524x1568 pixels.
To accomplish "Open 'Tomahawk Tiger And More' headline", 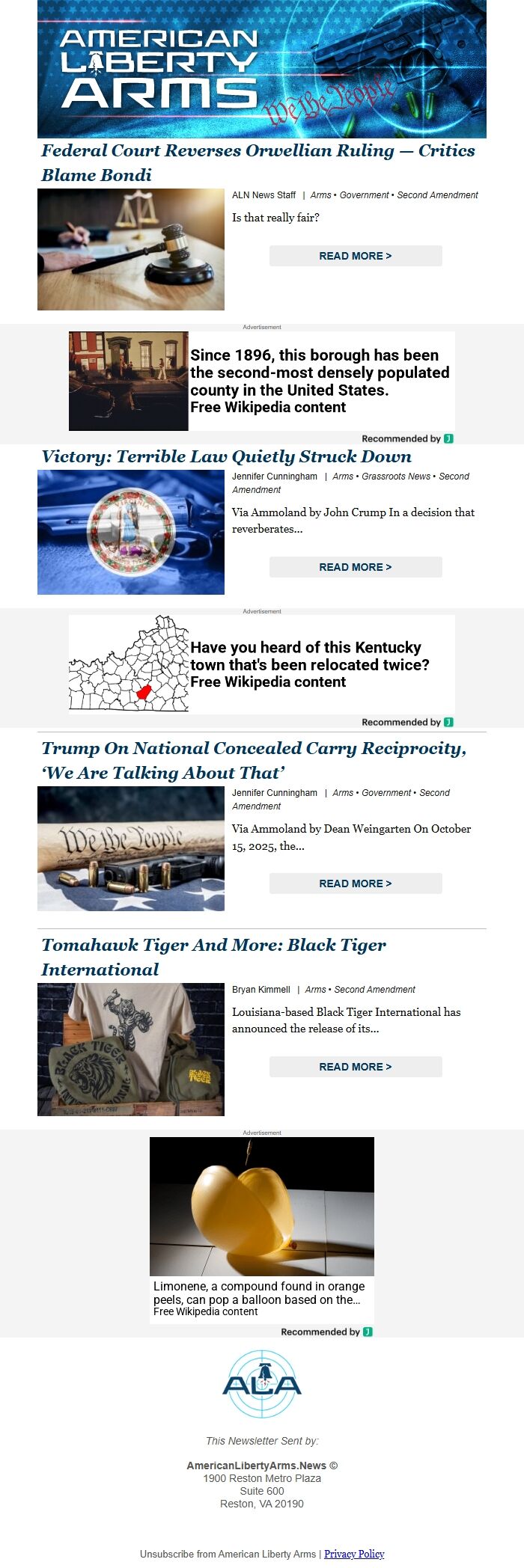I will pos(213,946).
